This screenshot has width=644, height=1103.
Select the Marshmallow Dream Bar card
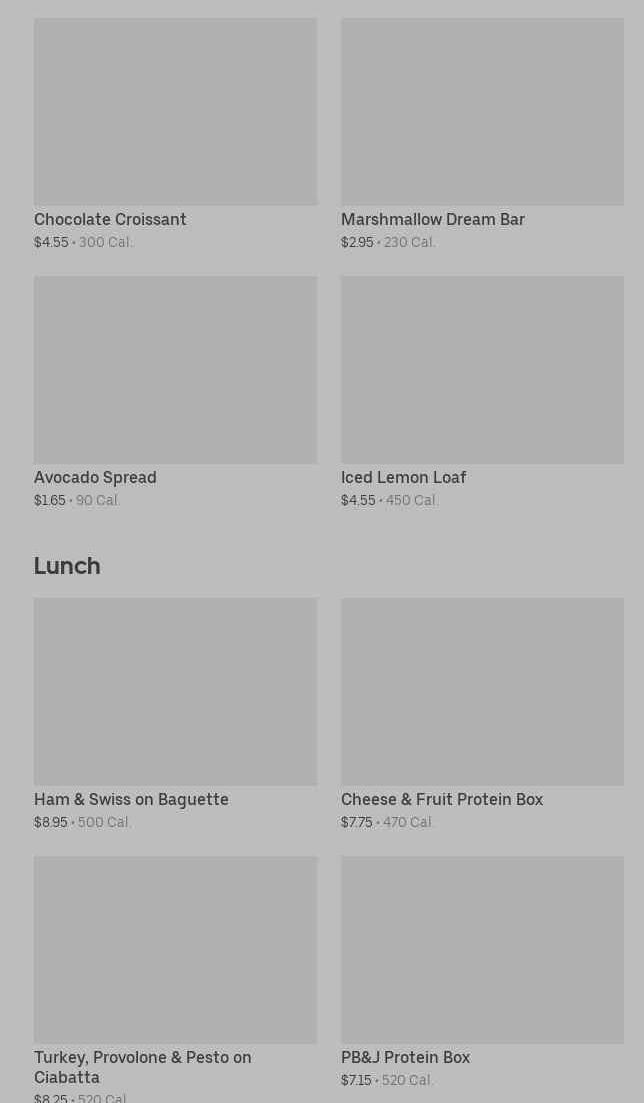(482, 134)
